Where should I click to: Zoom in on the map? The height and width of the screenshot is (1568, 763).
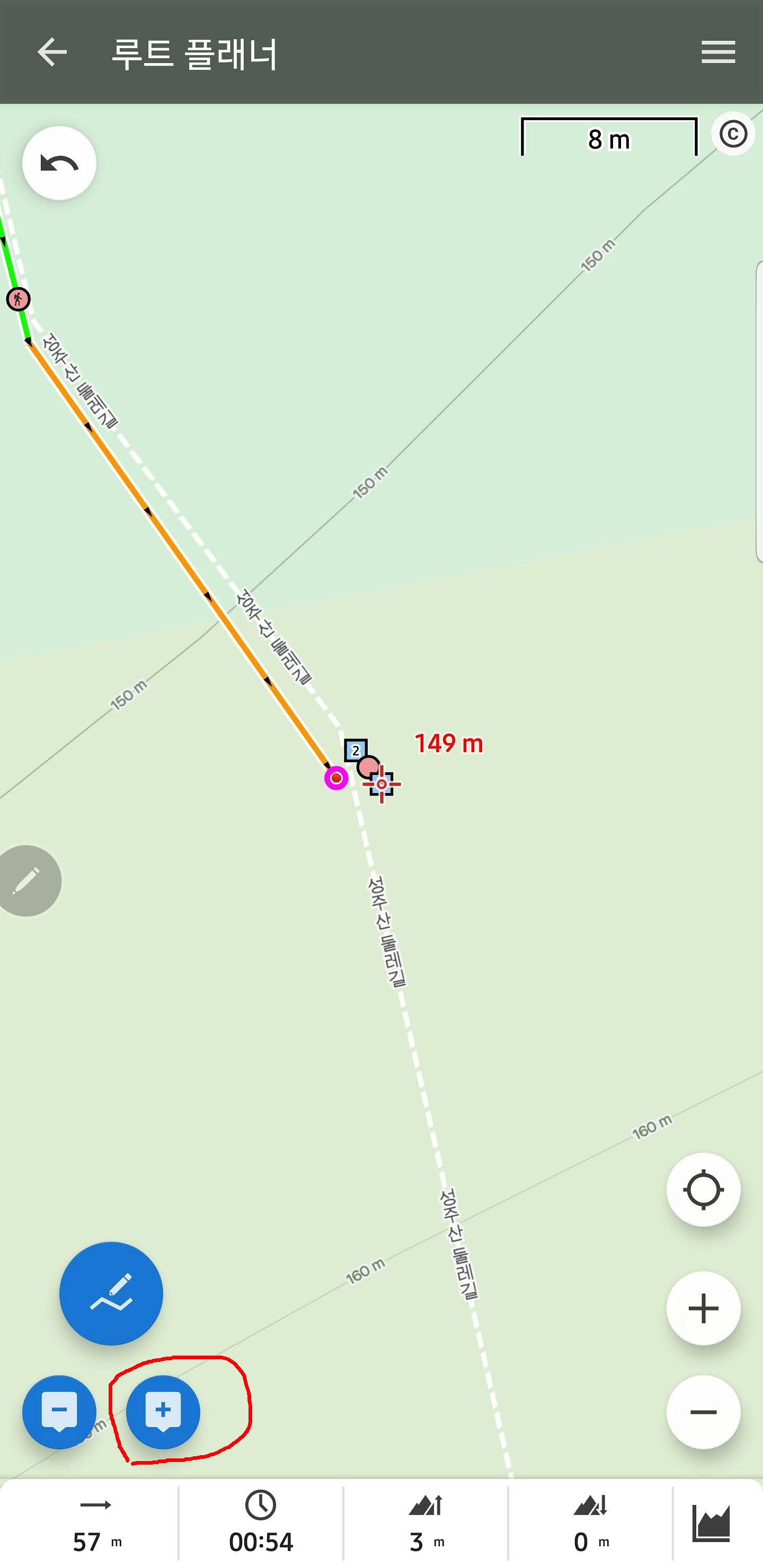pyautogui.click(x=703, y=1307)
